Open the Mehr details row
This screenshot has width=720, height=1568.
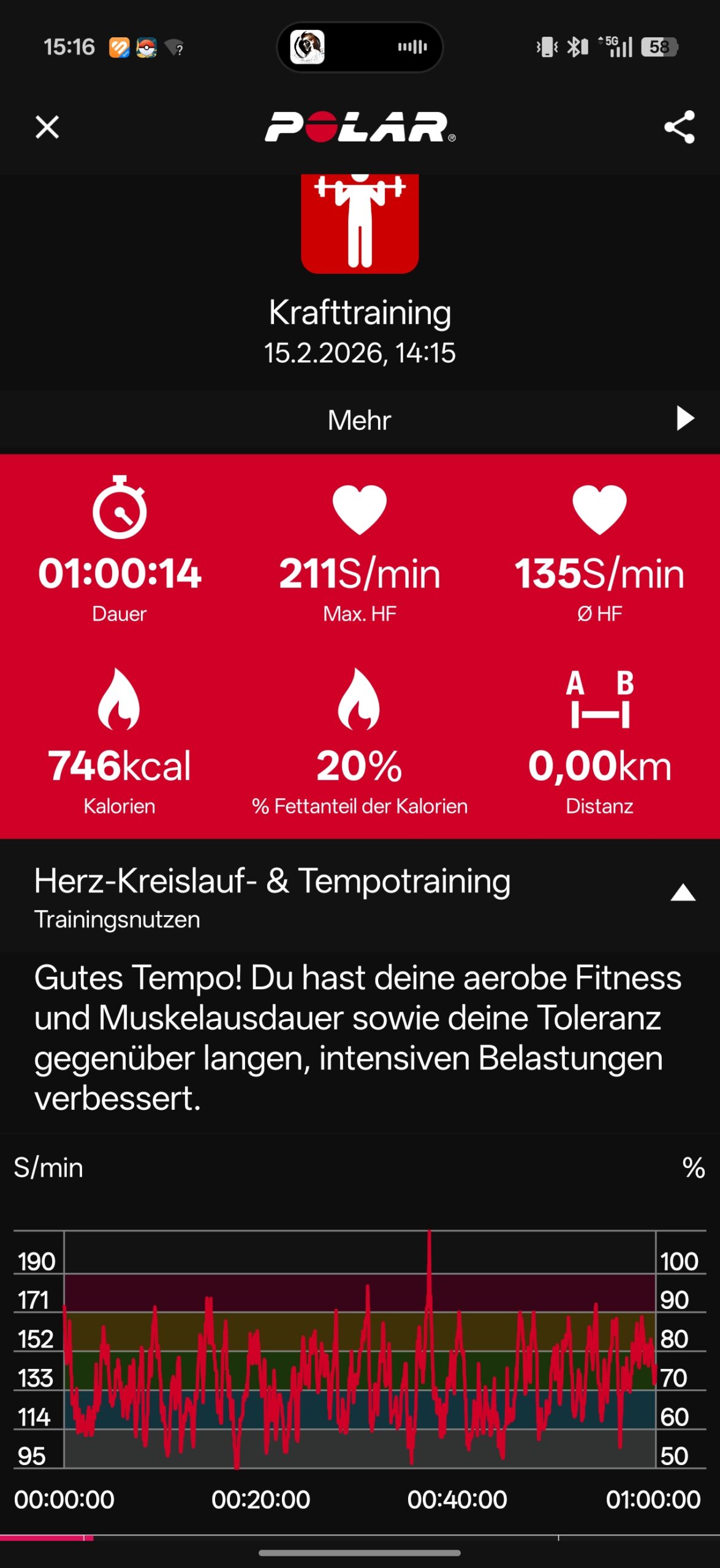[x=360, y=420]
